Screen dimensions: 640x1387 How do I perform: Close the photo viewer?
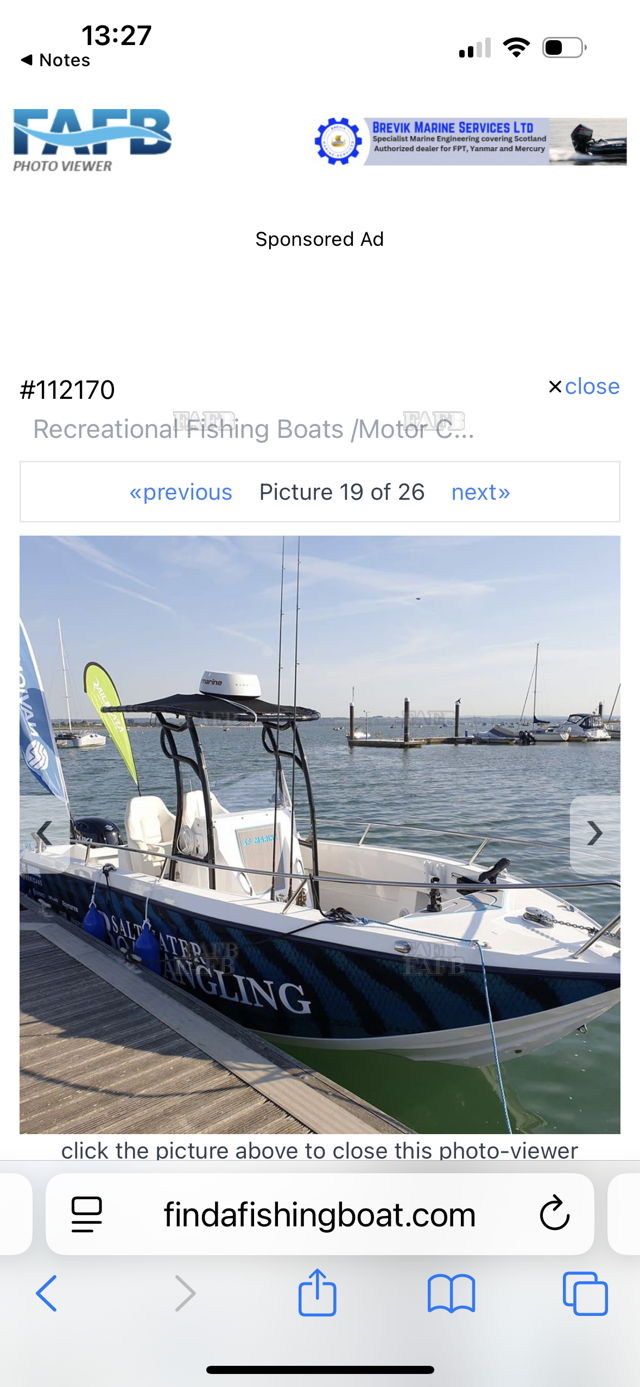point(584,387)
